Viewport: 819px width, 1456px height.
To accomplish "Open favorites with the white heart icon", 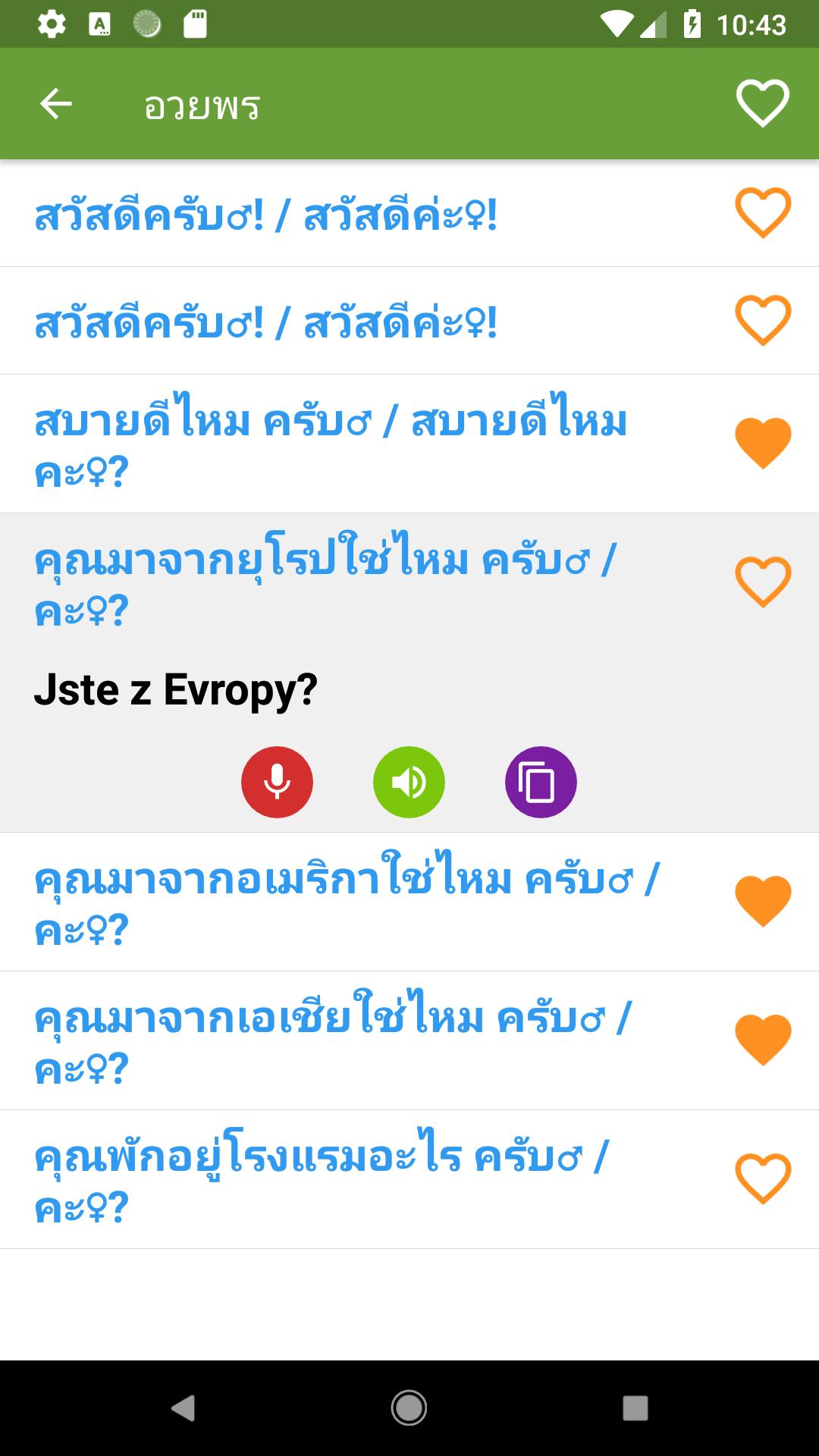I will (x=763, y=104).
